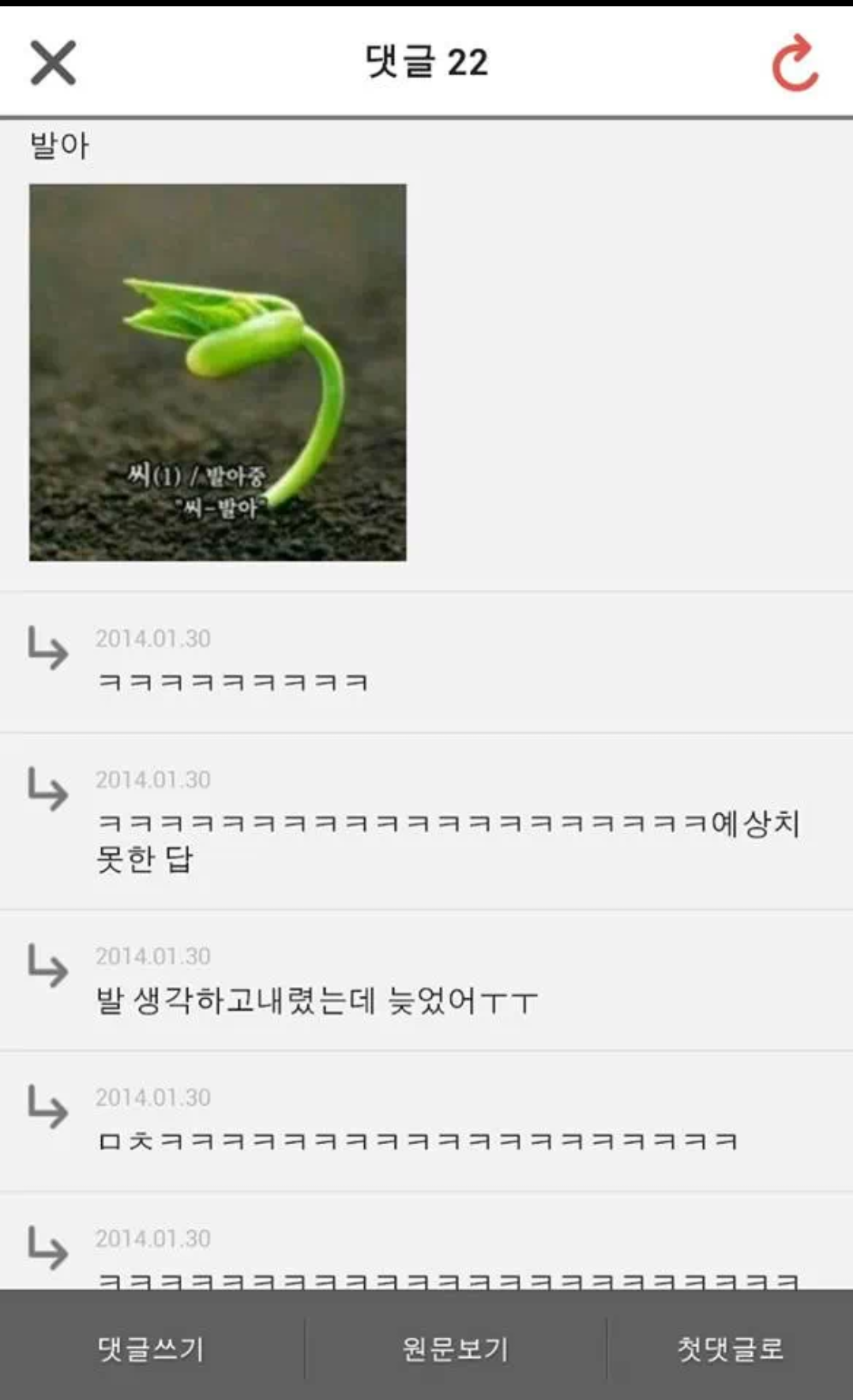Close the comments screen

[53, 63]
